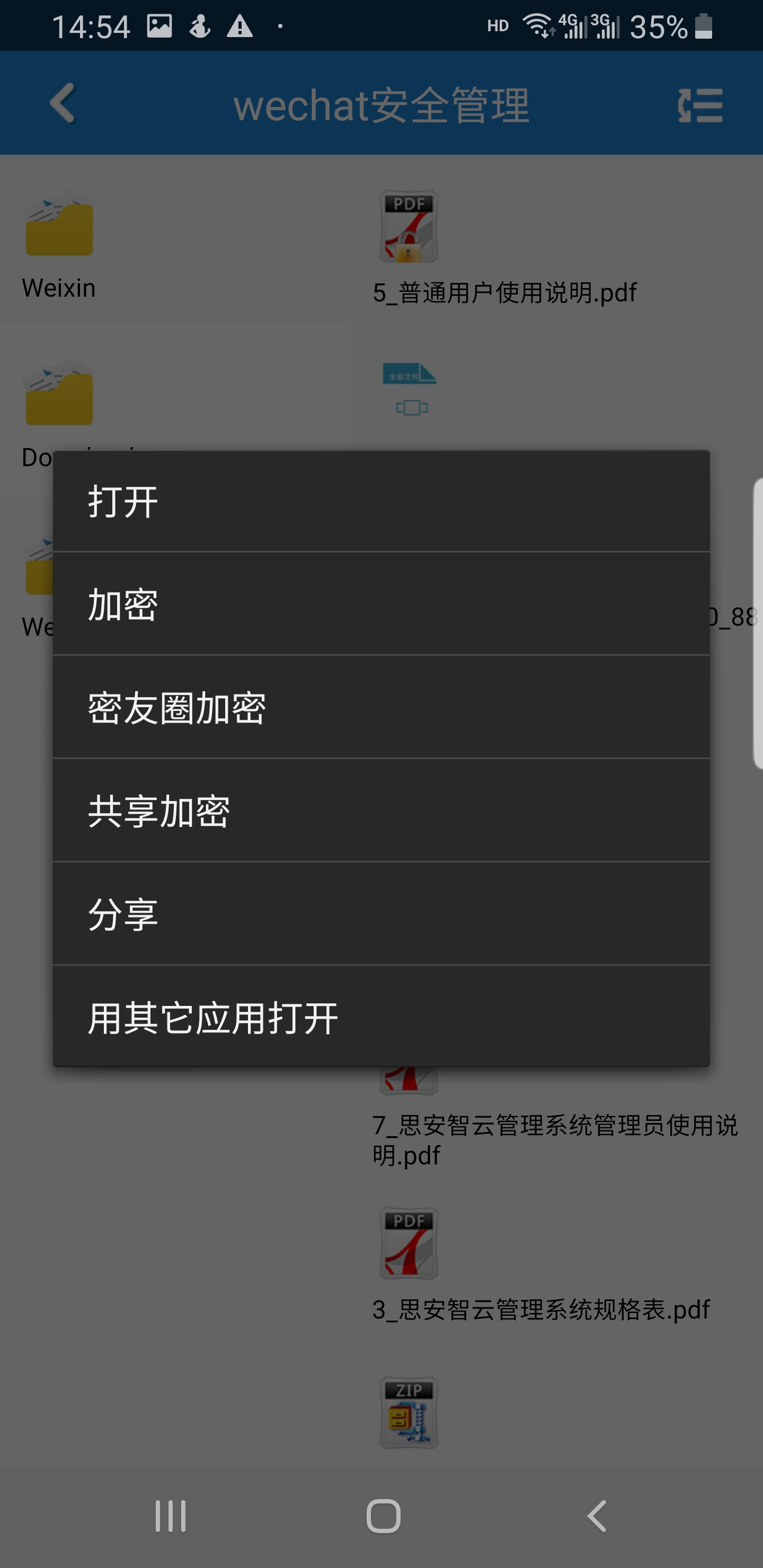The height and width of the screenshot is (1568, 763).
Task: Select 用其它应用打开 option
Action: [x=380, y=1017]
